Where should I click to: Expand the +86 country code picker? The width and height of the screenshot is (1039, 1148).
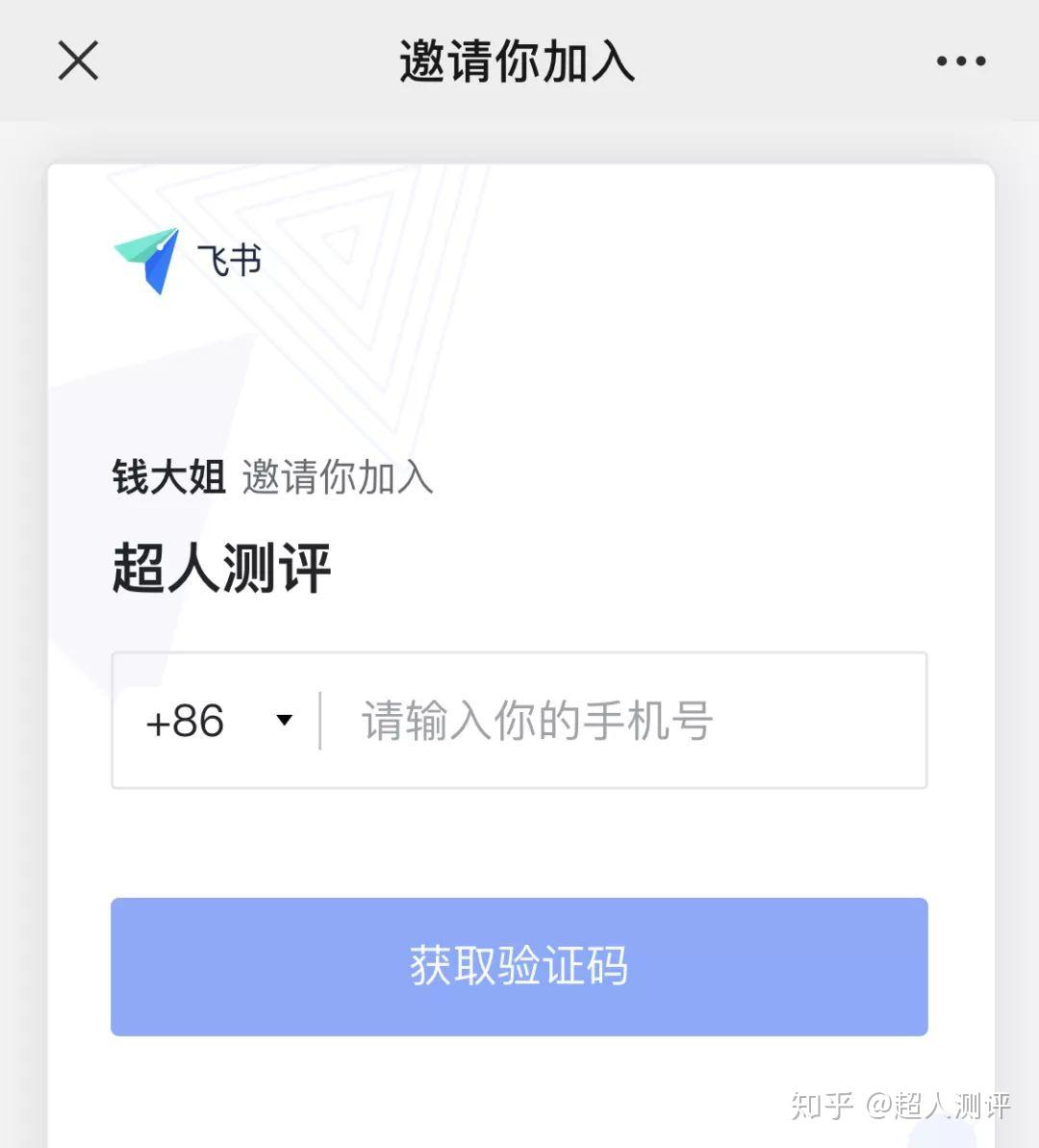(x=219, y=721)
